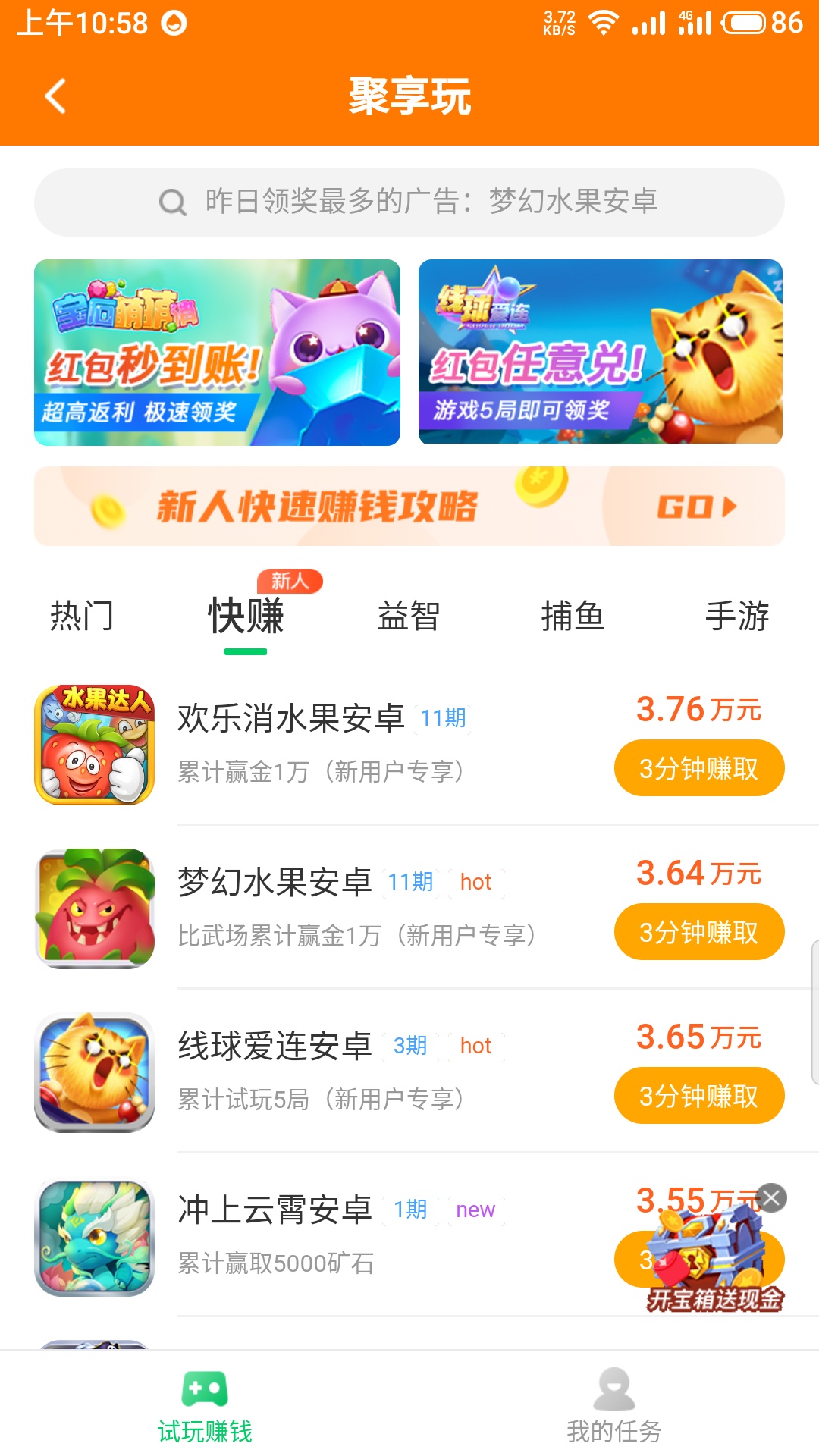Open the search box for ads
This screenshot has width=819, height=1456.
409,202
